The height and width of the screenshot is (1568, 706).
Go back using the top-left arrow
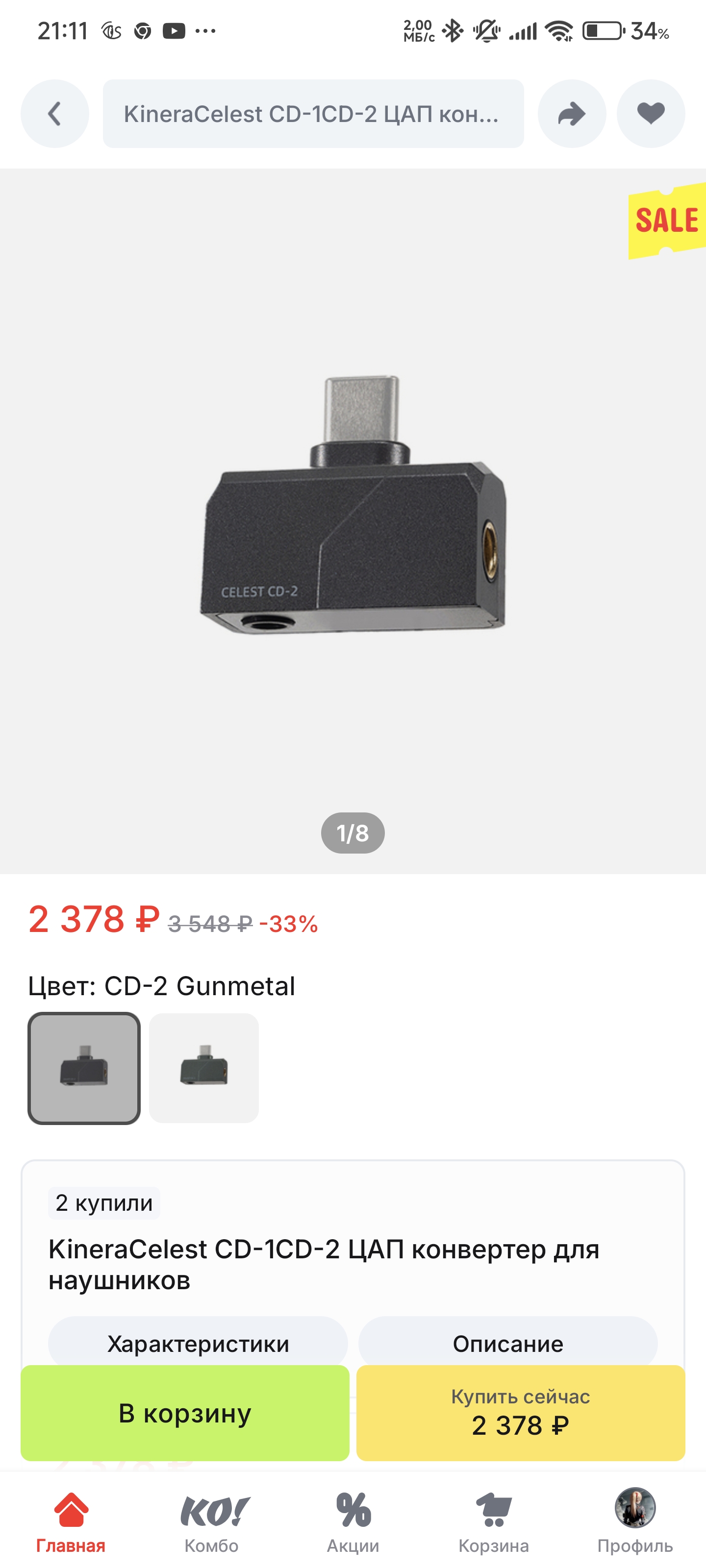(55, 114)
